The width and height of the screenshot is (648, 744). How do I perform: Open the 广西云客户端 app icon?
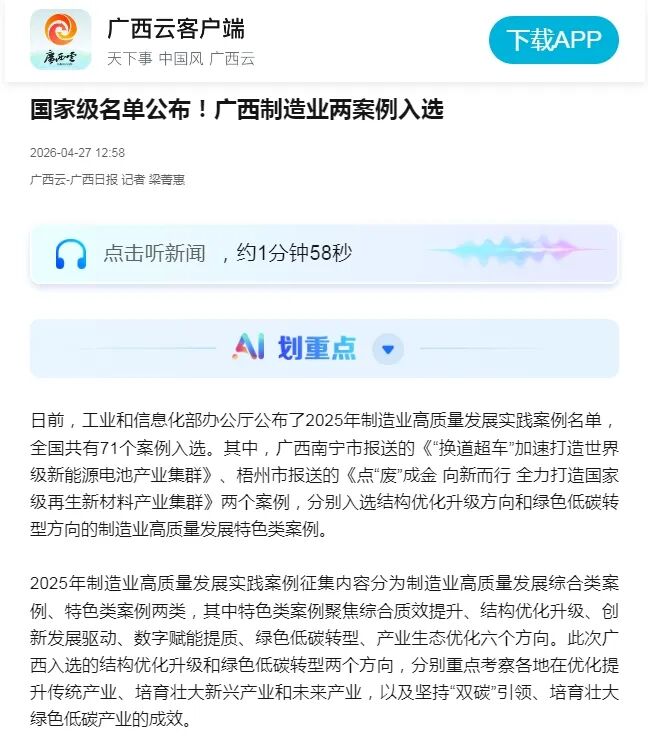pos(61,39)
